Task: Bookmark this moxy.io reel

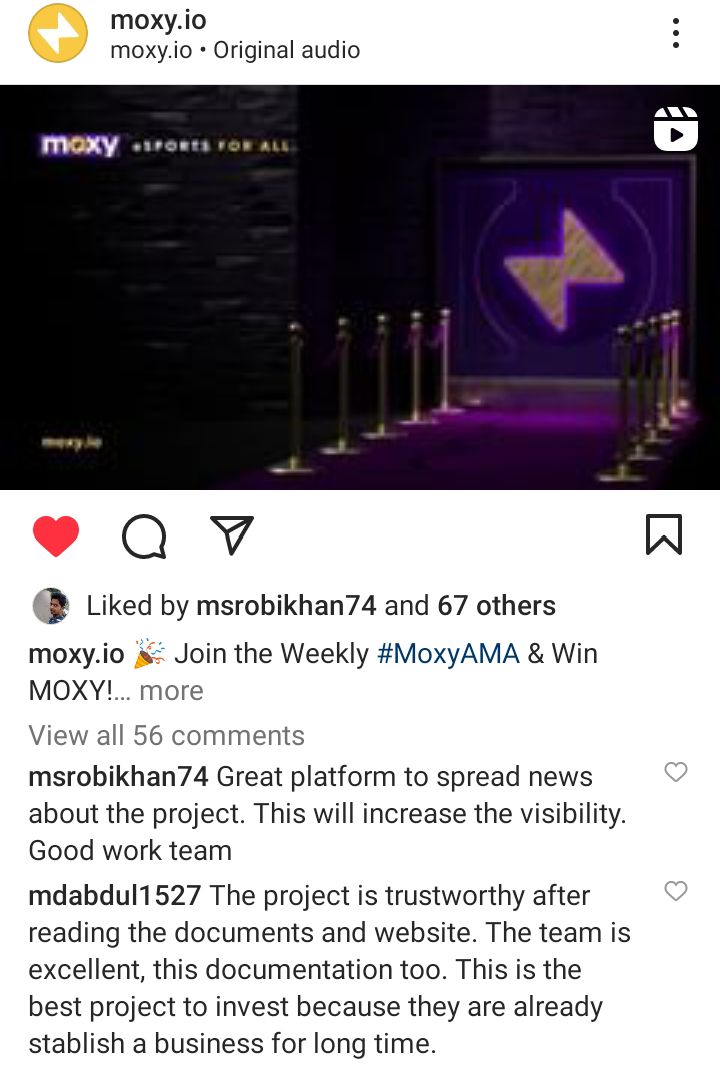Action: (664, 534)
